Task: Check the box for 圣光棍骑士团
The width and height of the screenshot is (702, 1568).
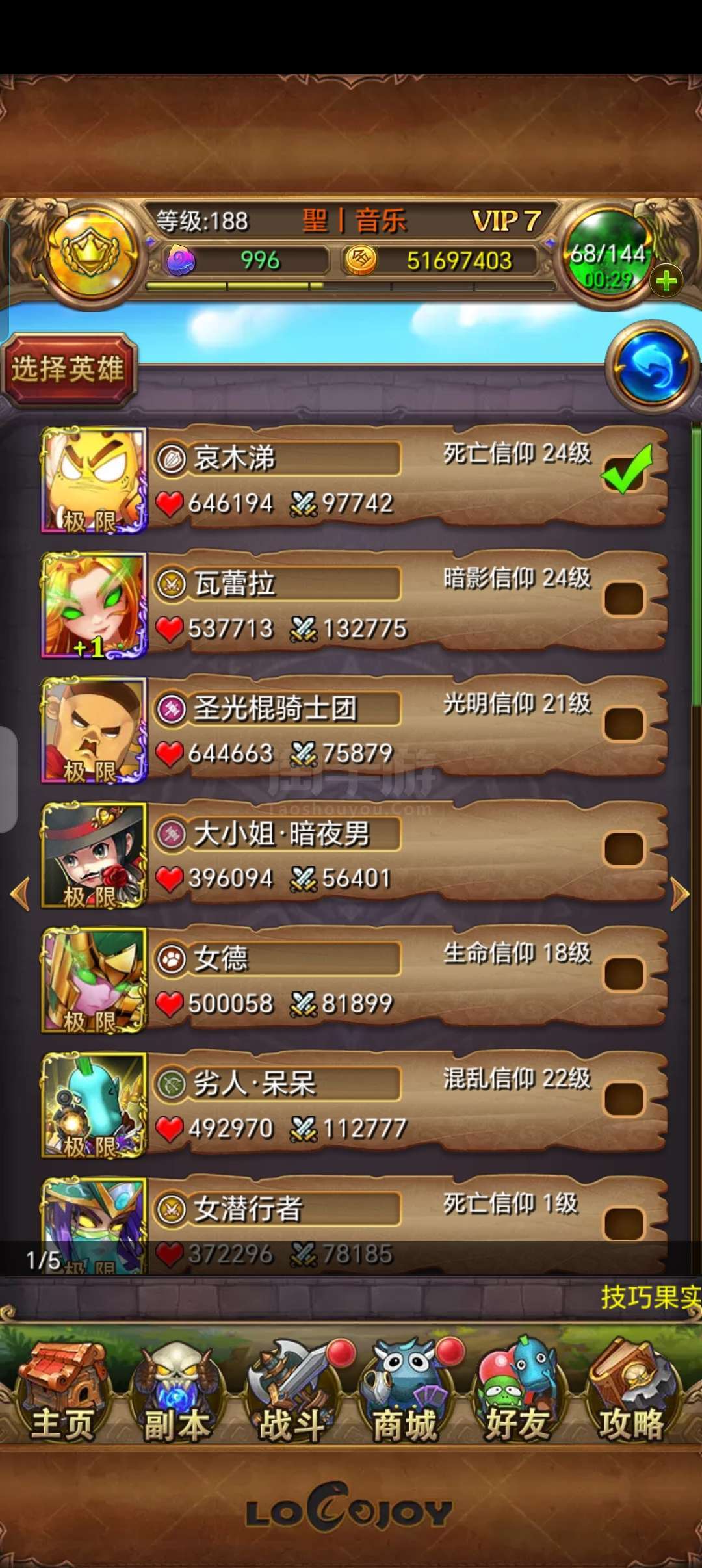Action: coord(624,724)
